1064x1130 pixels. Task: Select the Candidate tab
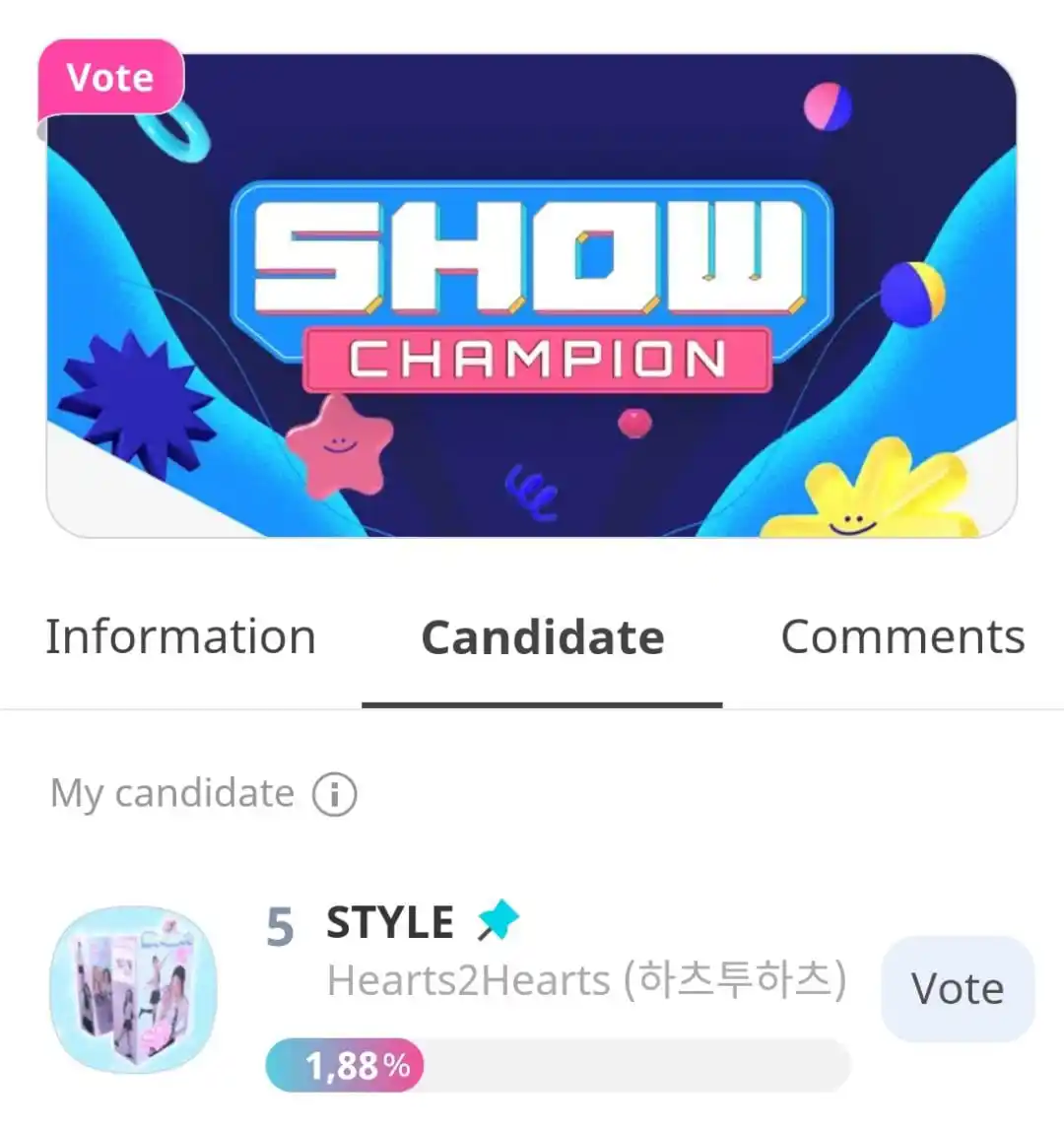pyautogui.click(x=542, y=637)
